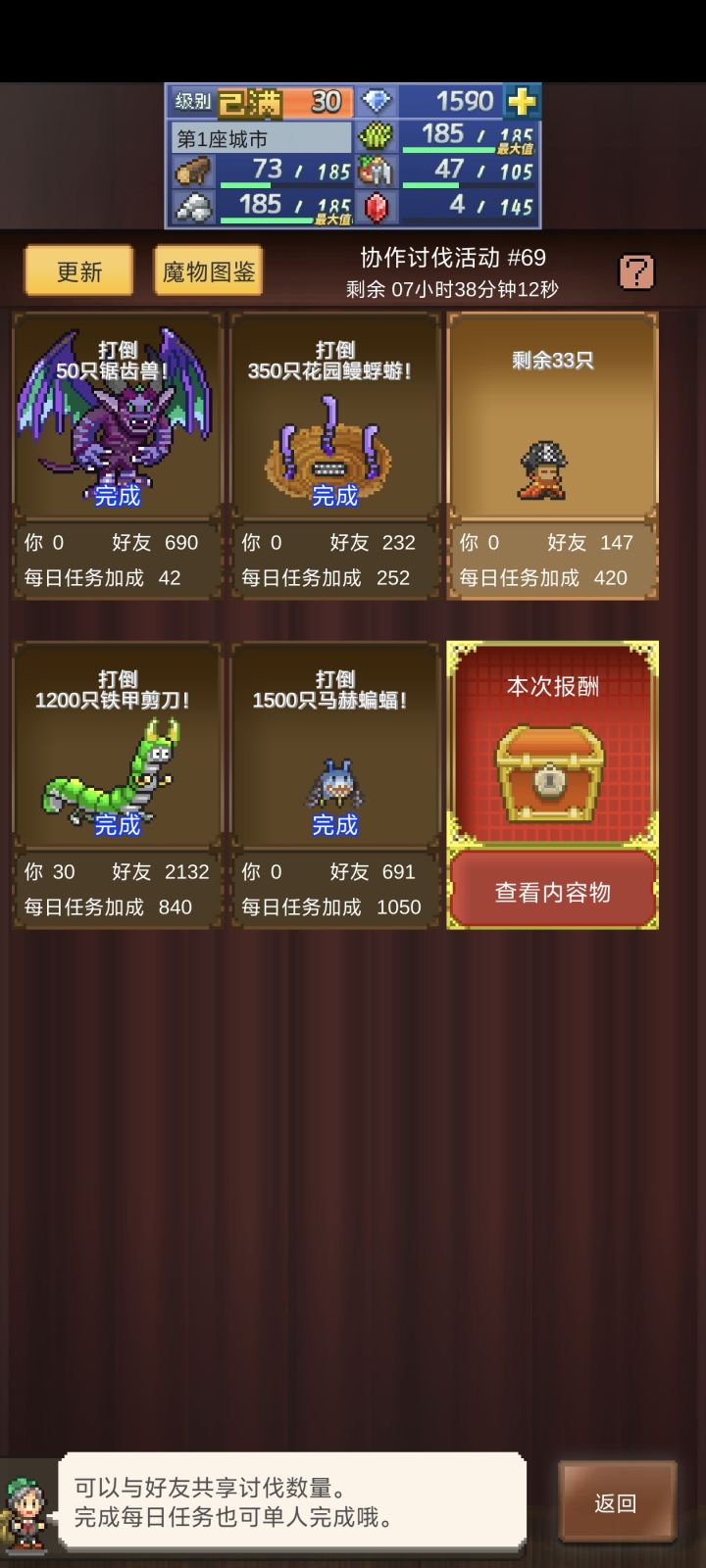The image size is (706, 1568).
Task: Click 完成 under the garden mayfly quest
Action: point(333,497)
